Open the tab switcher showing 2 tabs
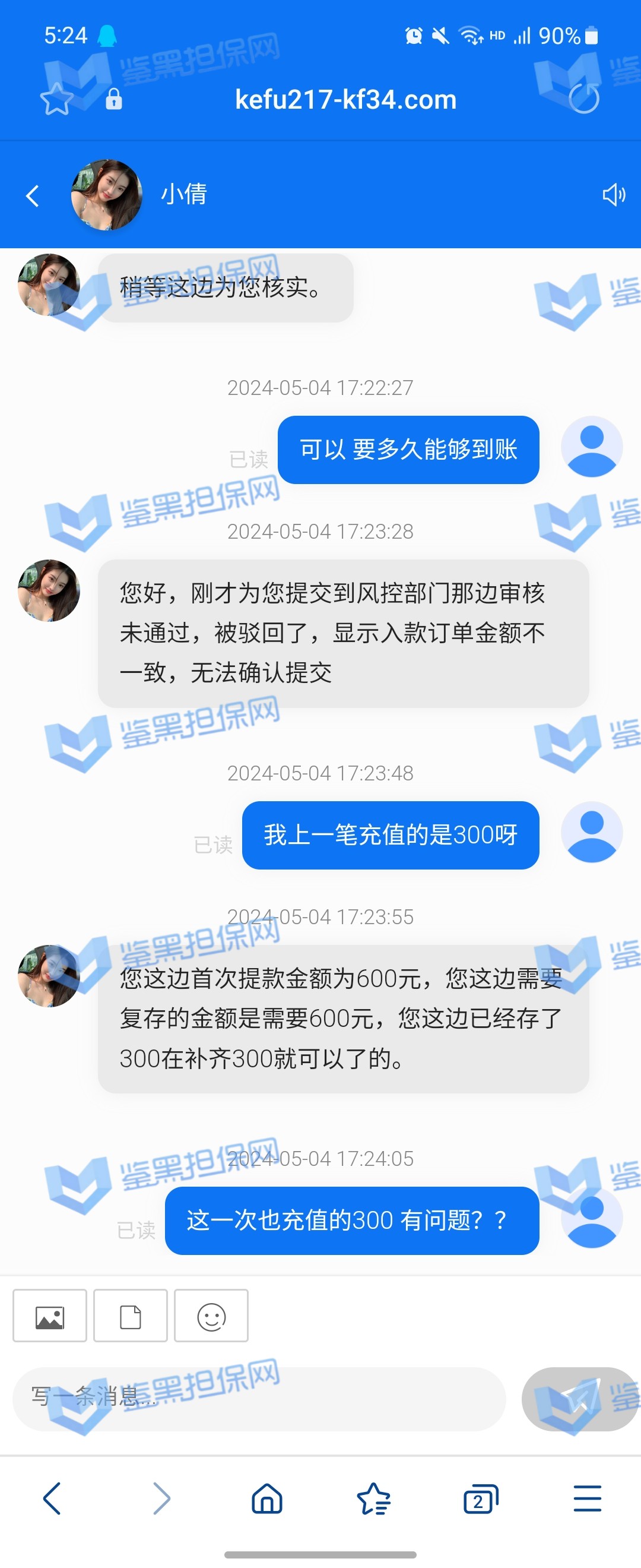The image size is (641, 1568). [480, 1498]
